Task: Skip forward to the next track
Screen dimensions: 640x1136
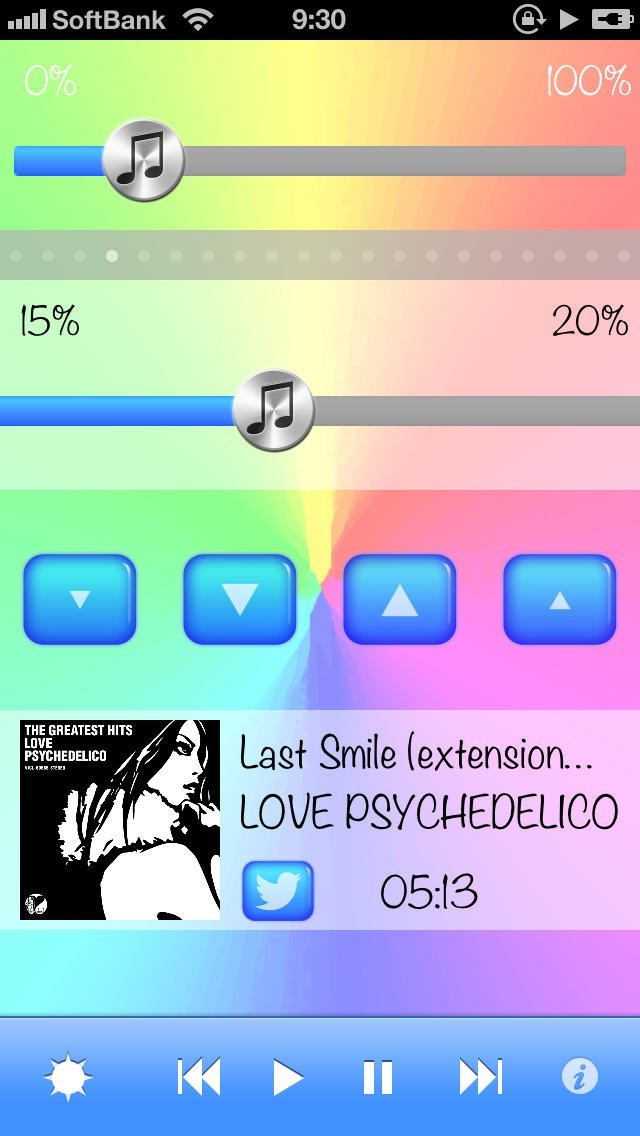Action: (479, 1077)
